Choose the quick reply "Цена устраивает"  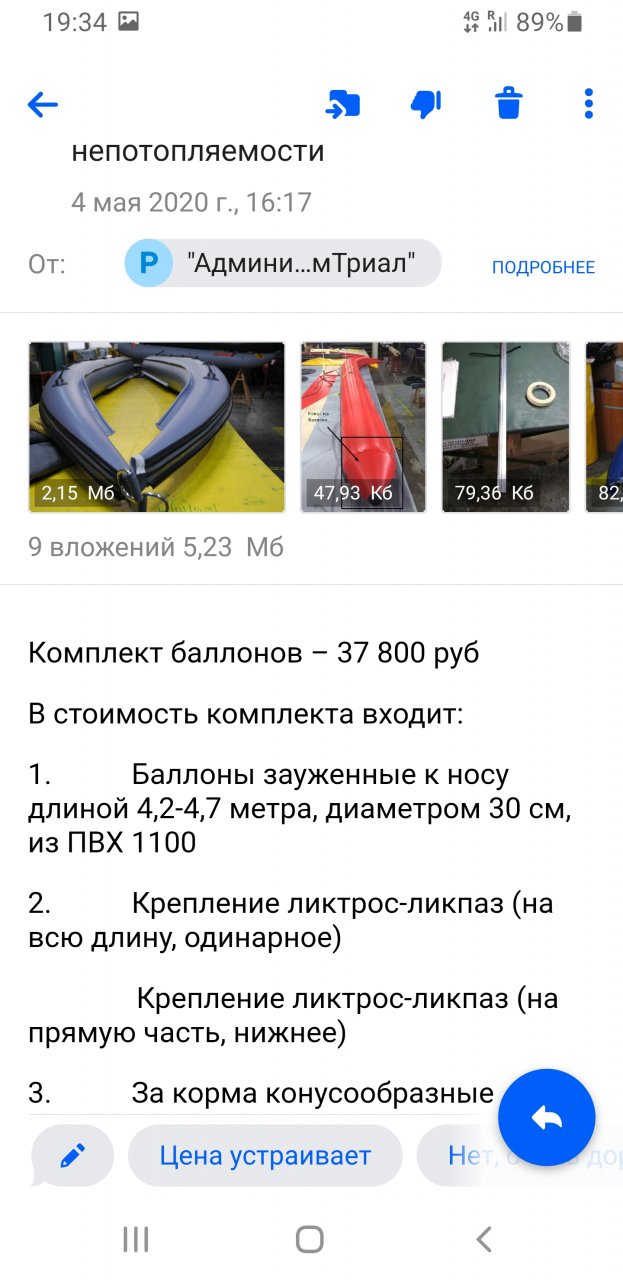click(x=265, y=1156)
